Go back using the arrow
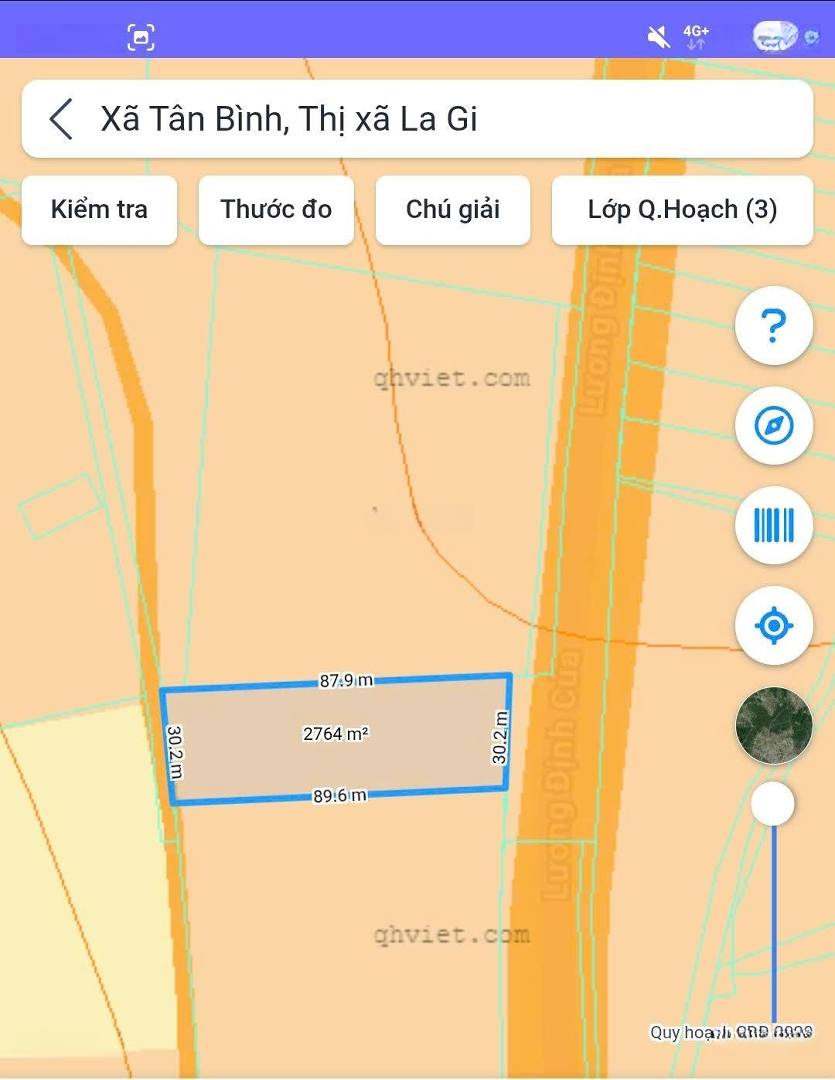The height and width of the screenshot is (1080, 835). pos(61,119)
